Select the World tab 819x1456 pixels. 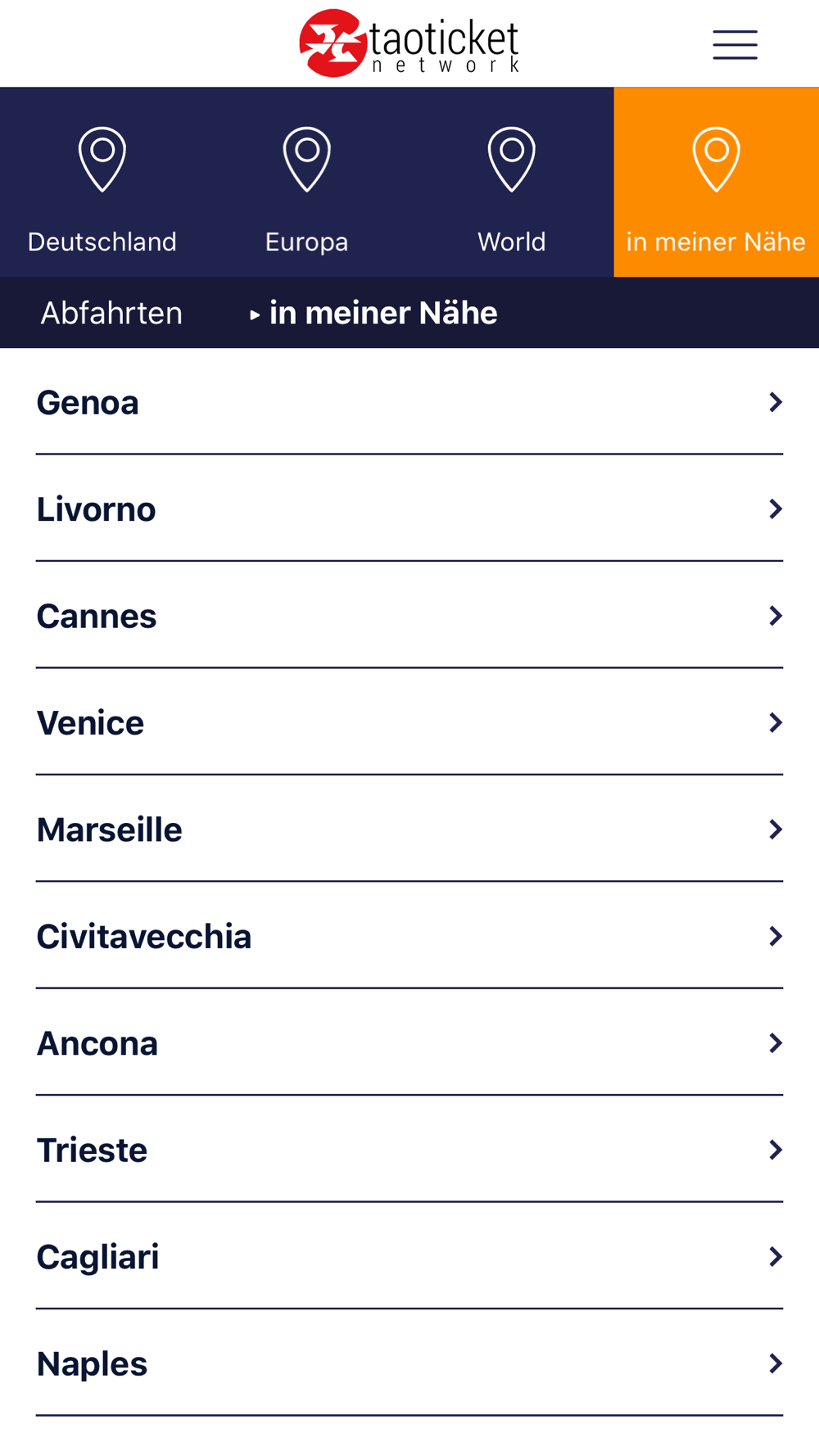[x=512, y=182]
